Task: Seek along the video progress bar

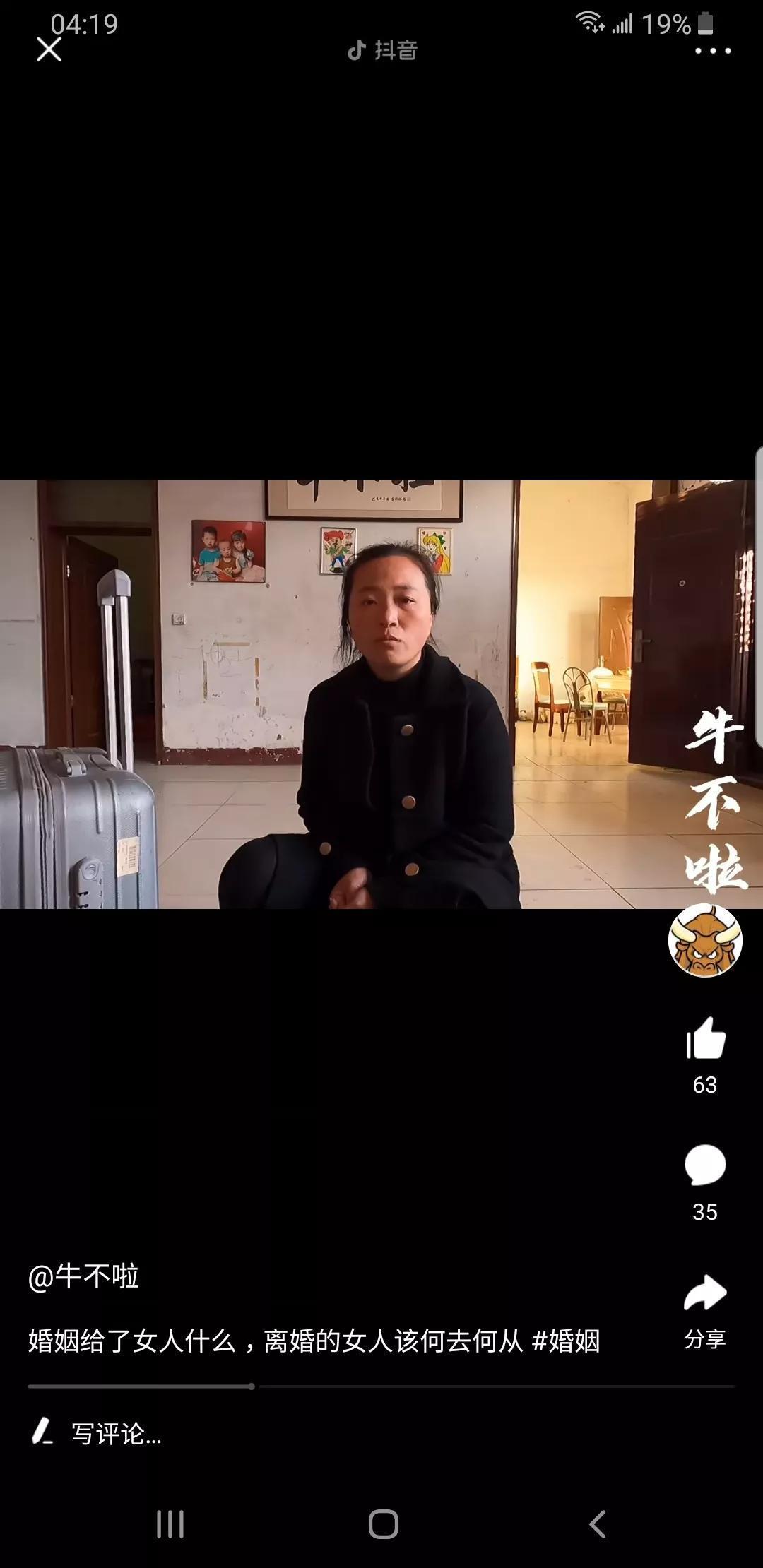Action: coord(381,1386)
